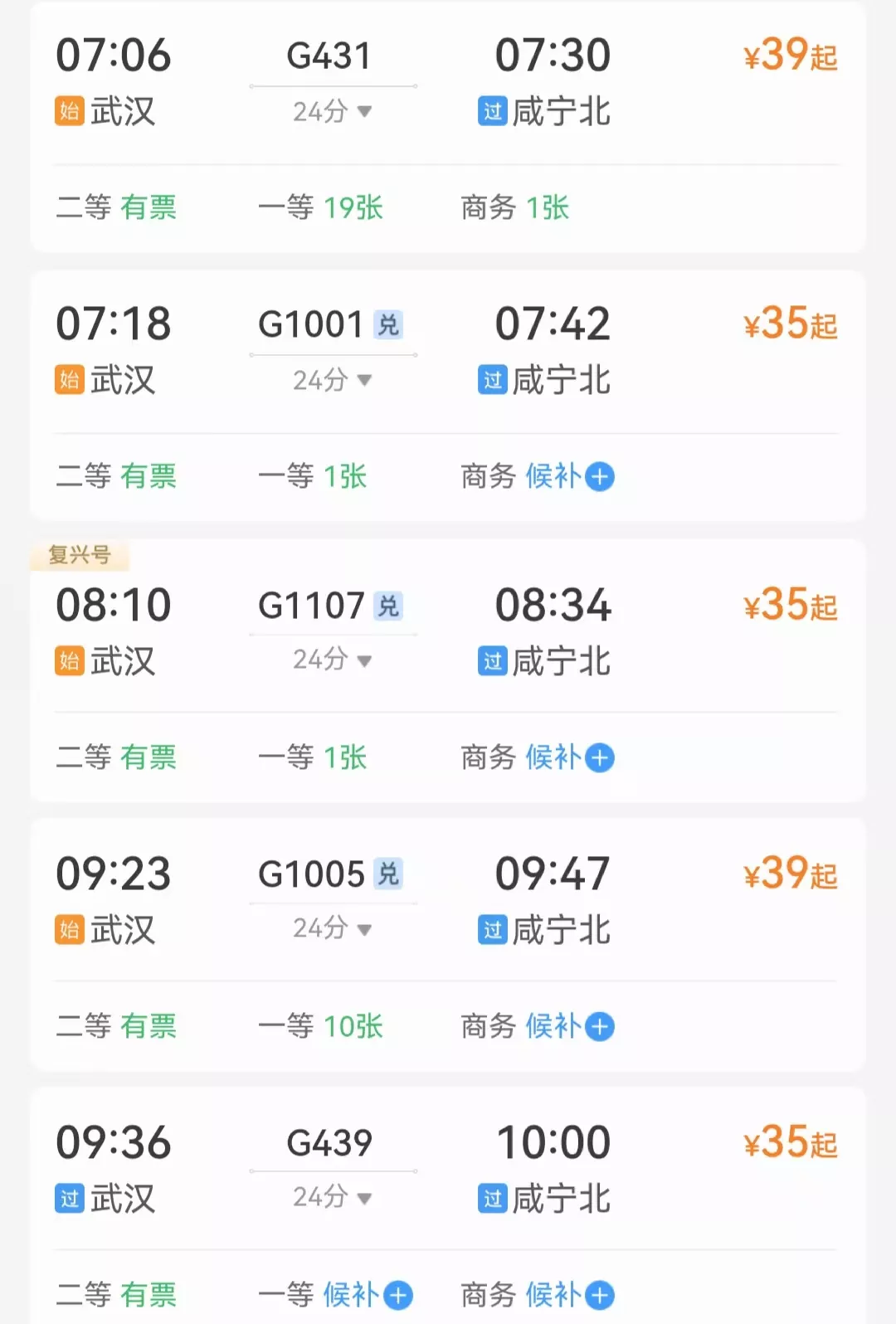Expand G1005's 24分 stop schedule
The width and height of the screenshot is (896, 1324).
pyautogui.click(x=332, y=928)
